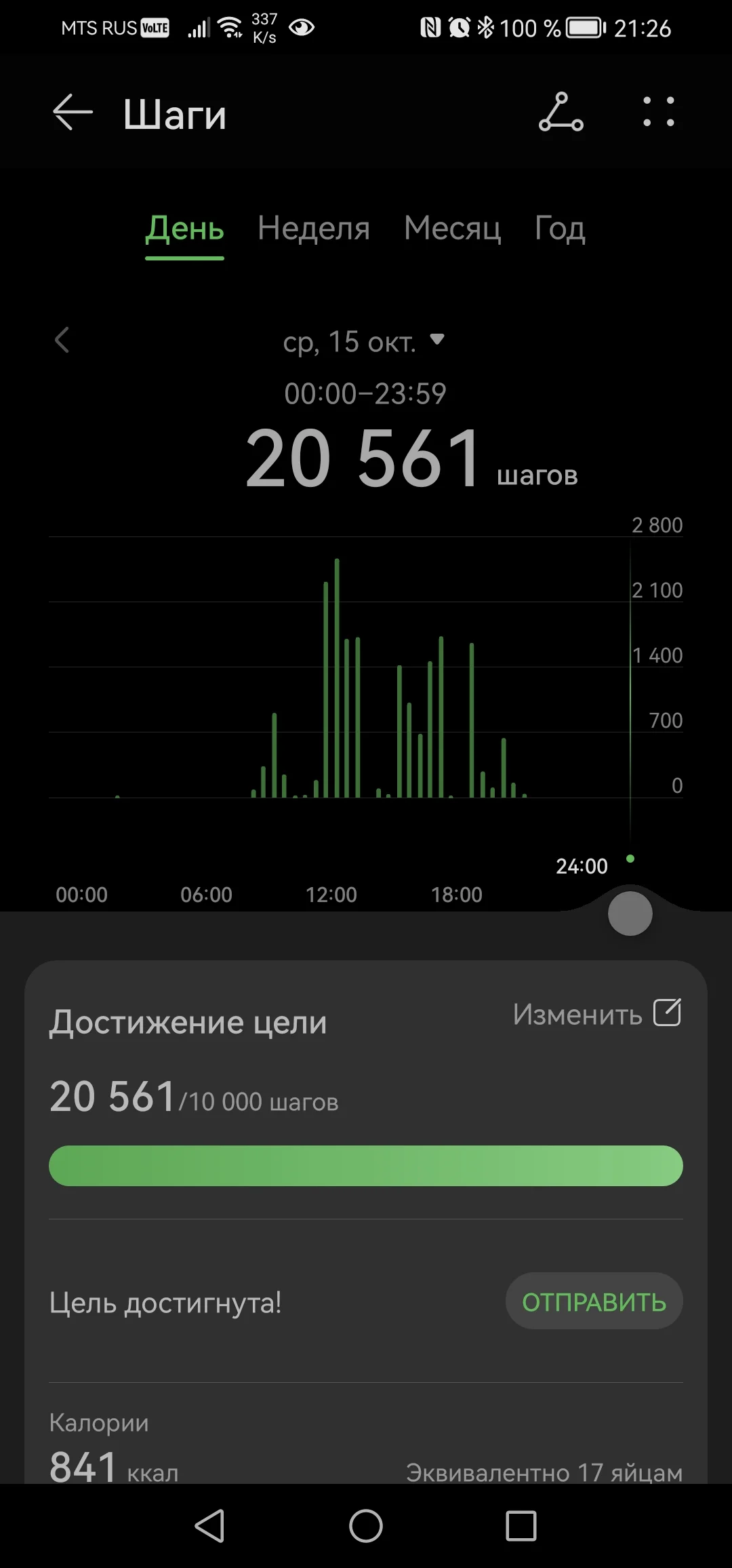Open the date picker for ср, 15 окт.

[365, 341]
